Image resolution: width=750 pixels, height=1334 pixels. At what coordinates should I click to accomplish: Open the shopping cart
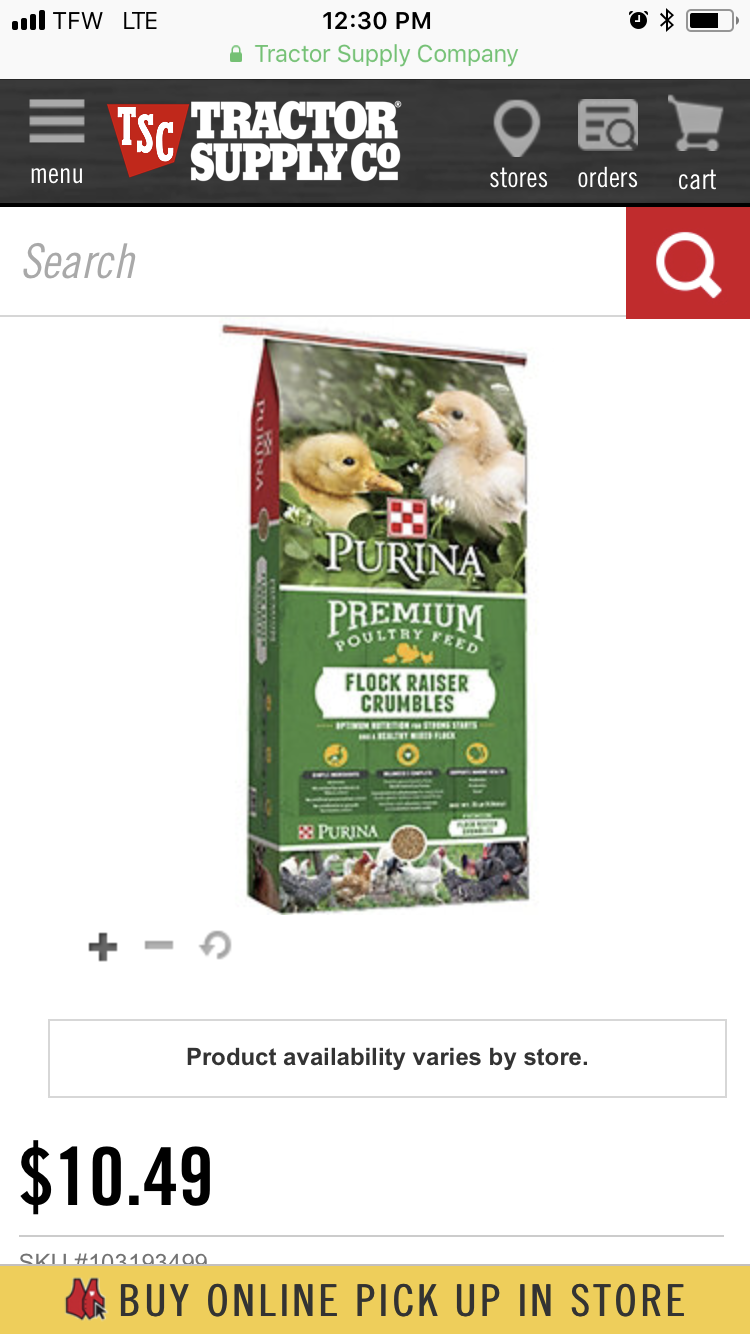[696, 144]
